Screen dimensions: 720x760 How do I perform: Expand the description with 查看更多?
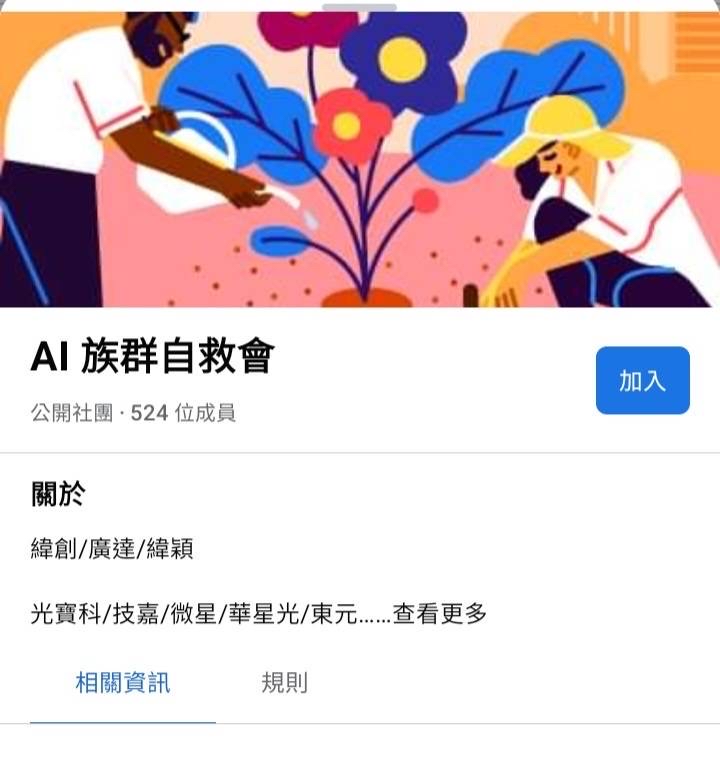point(440,614)
